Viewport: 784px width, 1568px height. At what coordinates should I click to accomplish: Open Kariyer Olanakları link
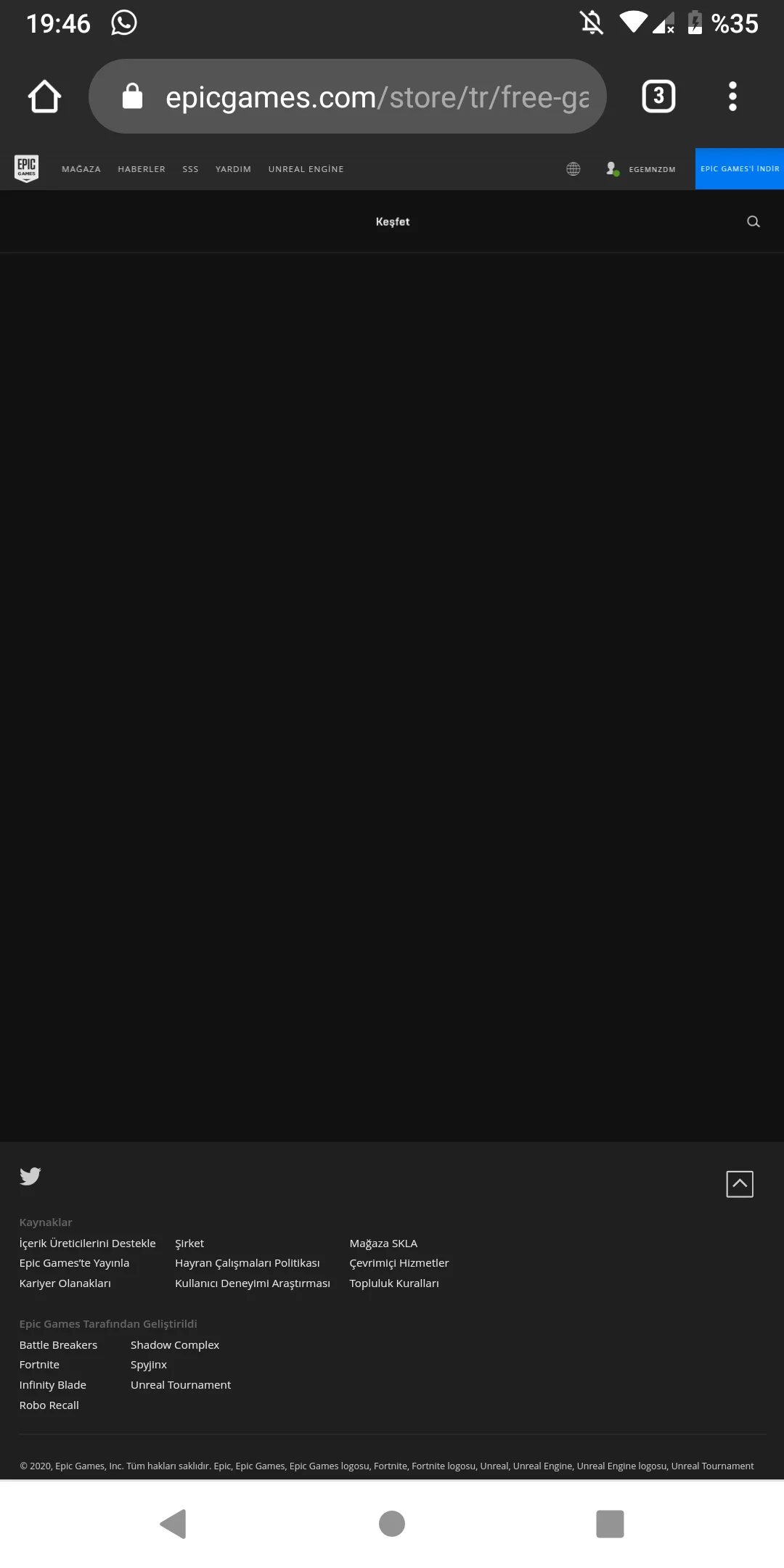[x=65, y=1283]
